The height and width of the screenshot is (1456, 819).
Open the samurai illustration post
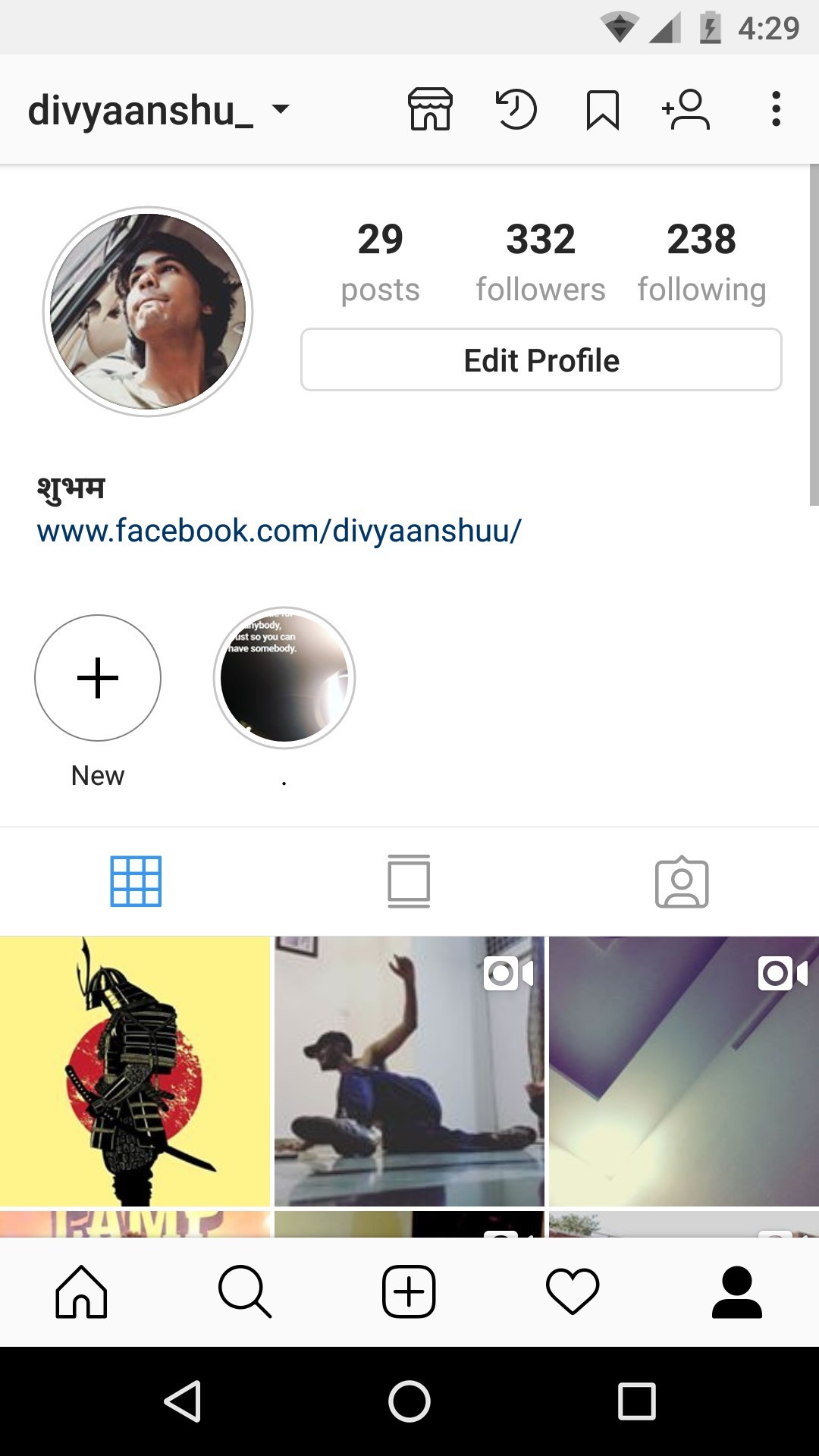click(x=135, y=1071)
